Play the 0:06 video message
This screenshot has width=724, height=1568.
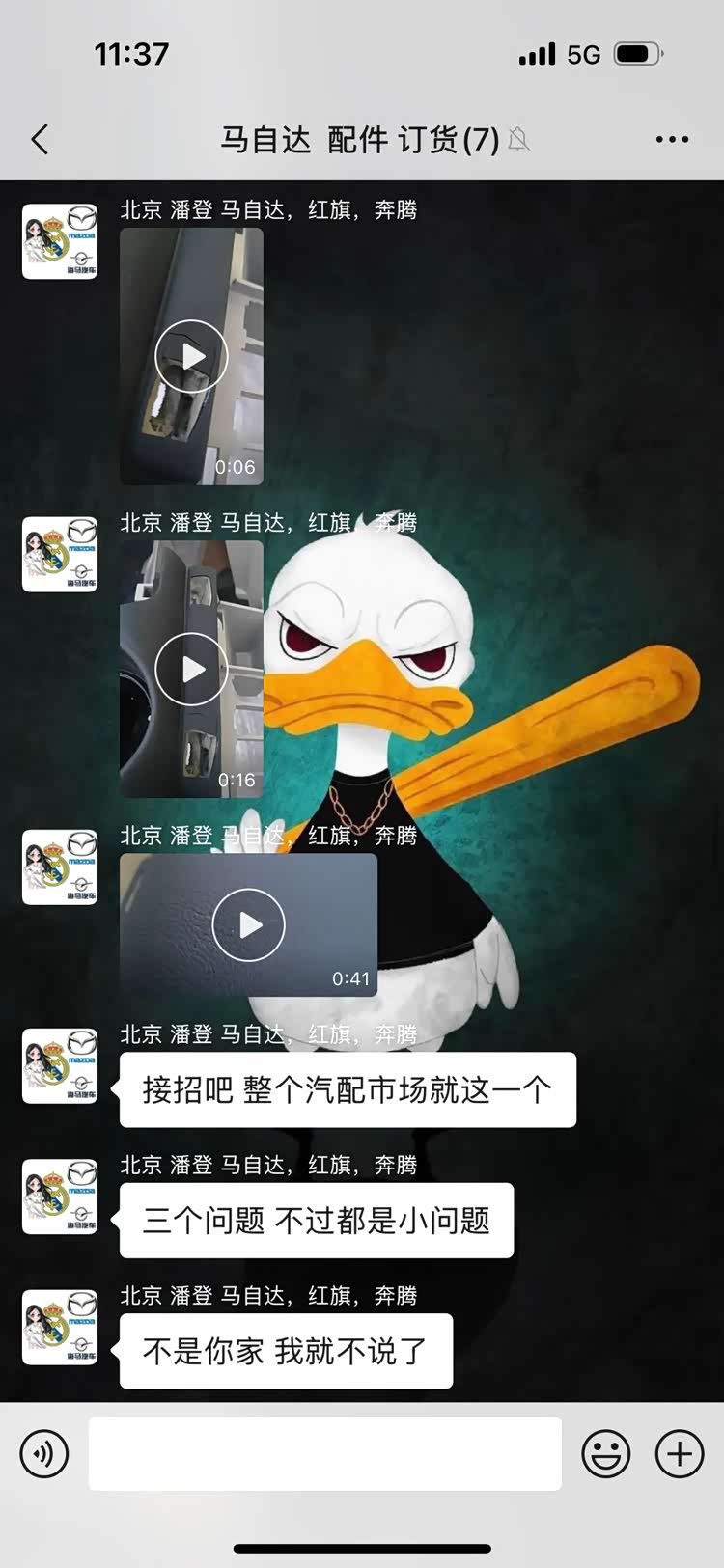[191, 356]
